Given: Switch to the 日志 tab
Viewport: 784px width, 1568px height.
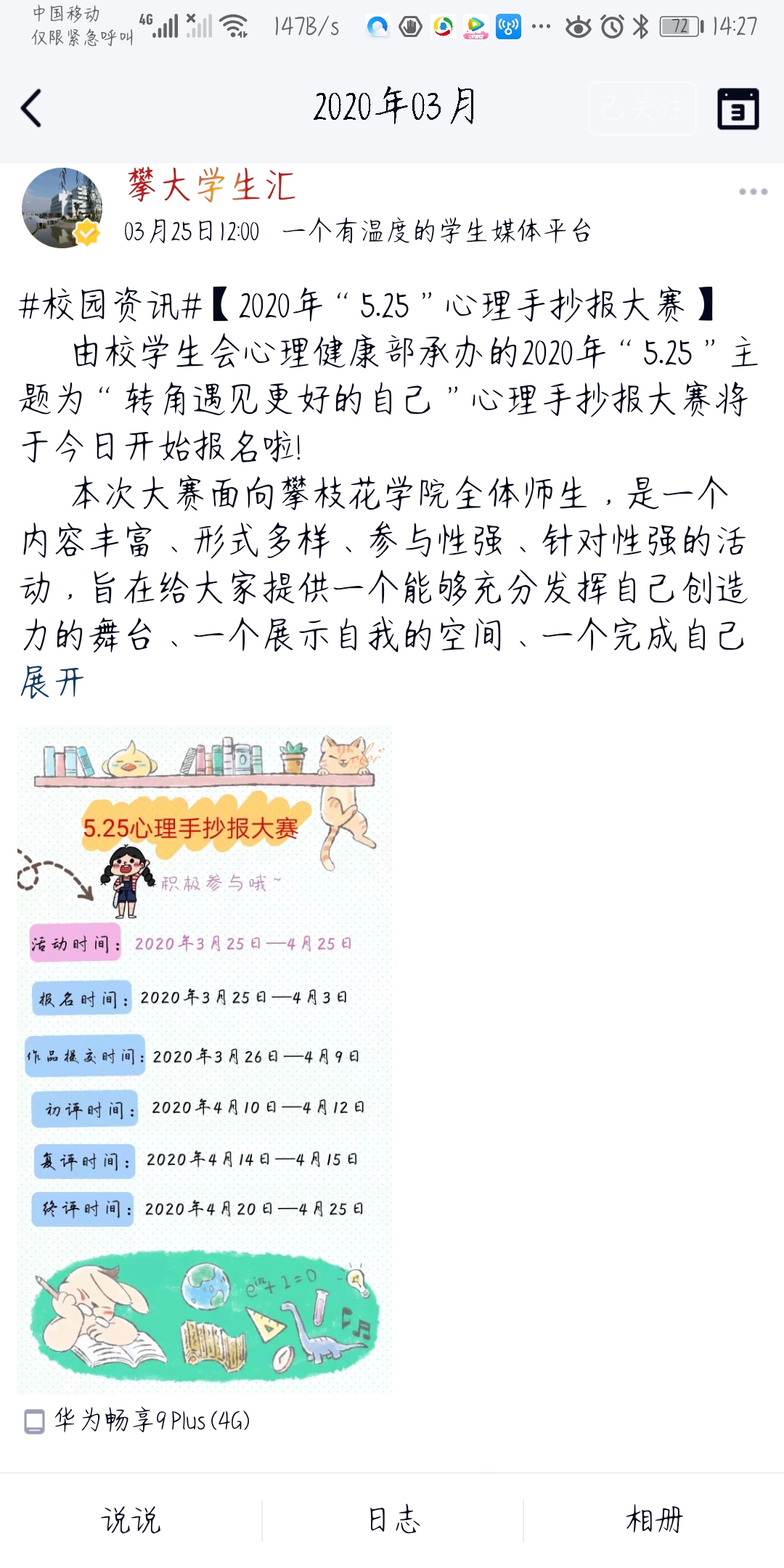Looking at the screenshot, I should [x=393, y=1520].
